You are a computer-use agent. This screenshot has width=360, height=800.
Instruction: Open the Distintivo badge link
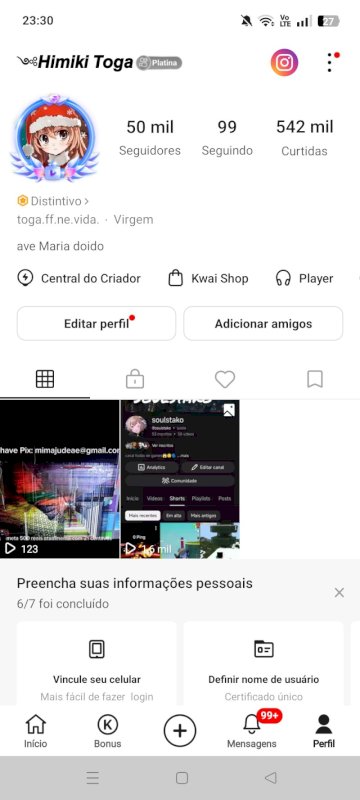53,201
